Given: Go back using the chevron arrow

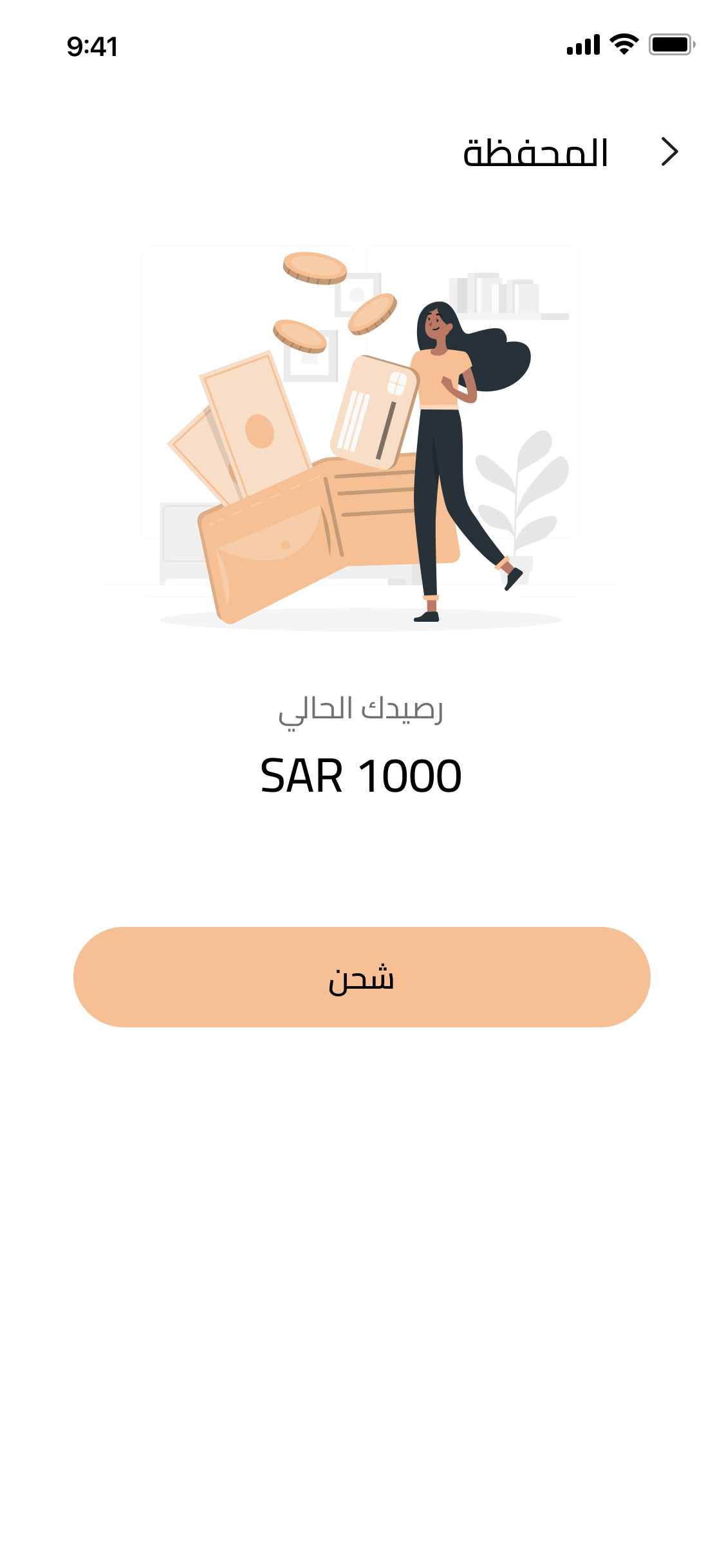Looking at the screenshot, I should [x=670, y=152].
